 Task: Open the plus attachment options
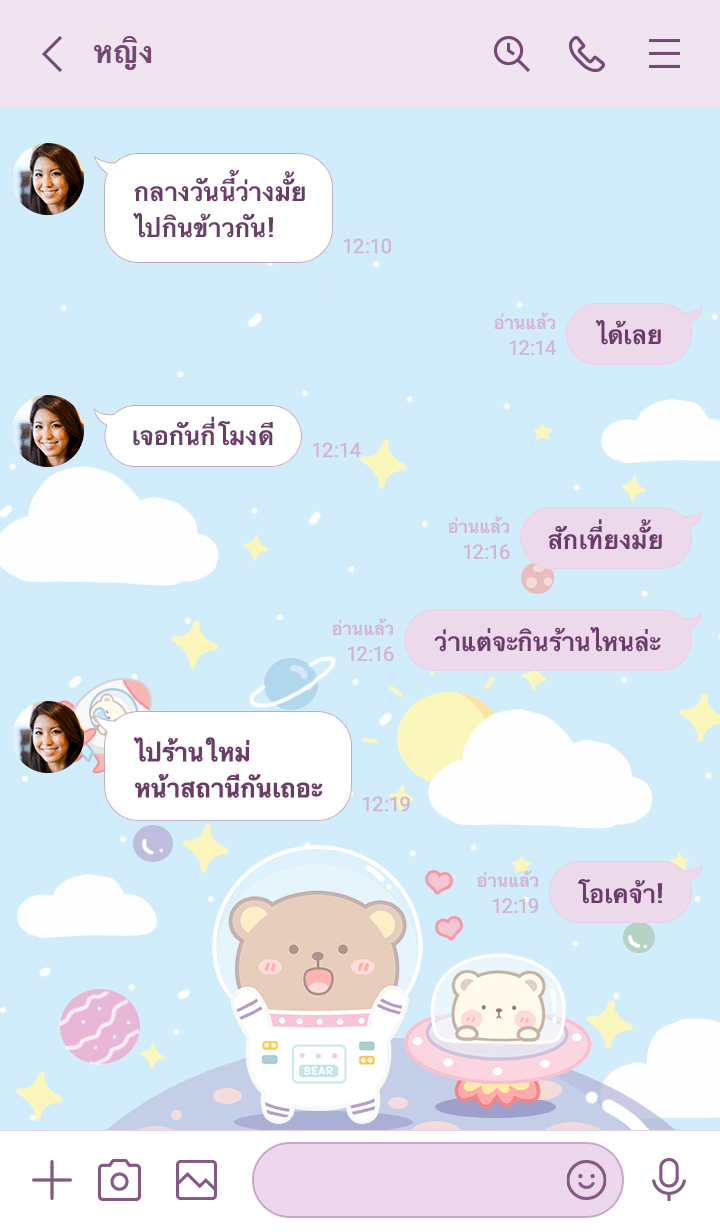click(52, 1181)
